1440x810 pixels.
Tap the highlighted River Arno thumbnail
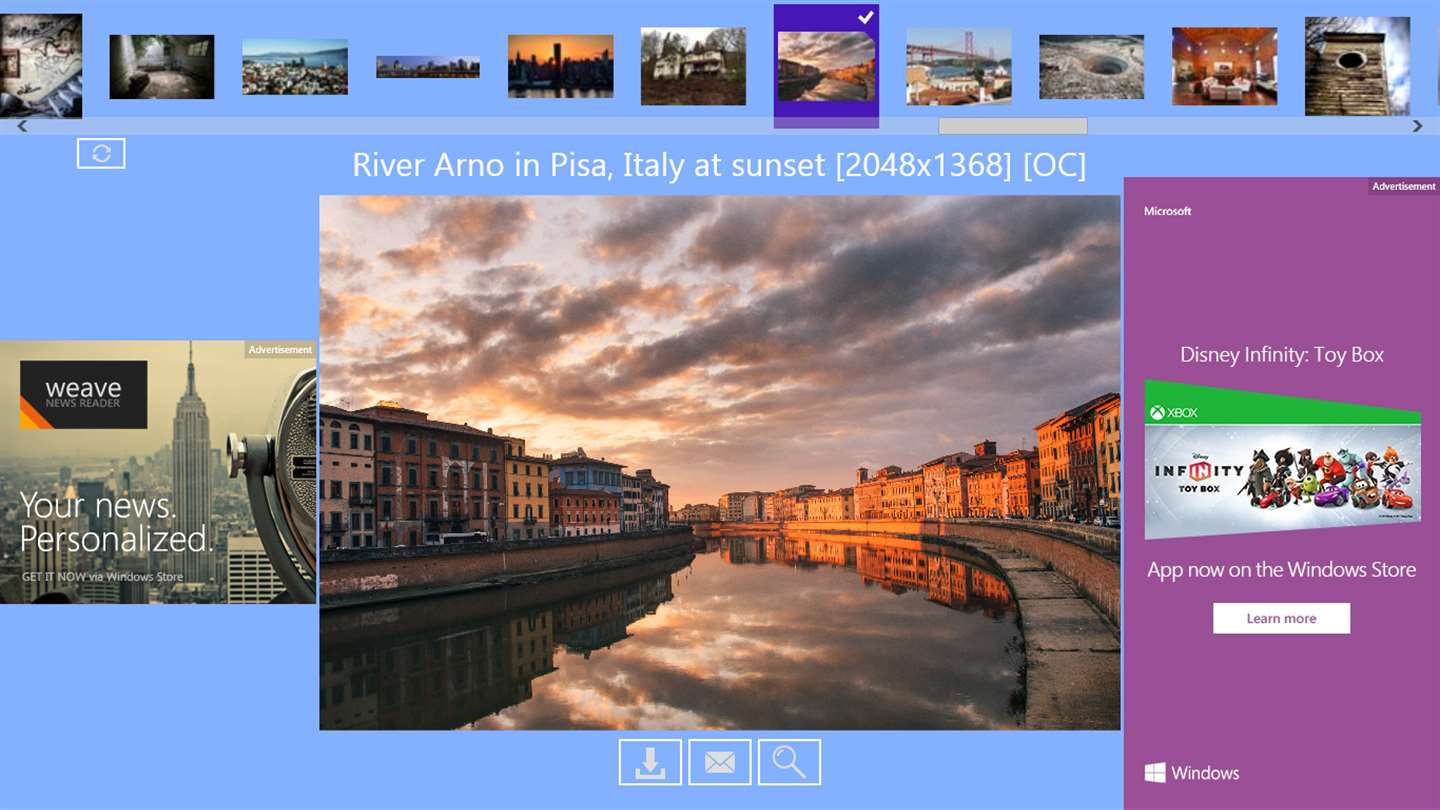(826, 66)
